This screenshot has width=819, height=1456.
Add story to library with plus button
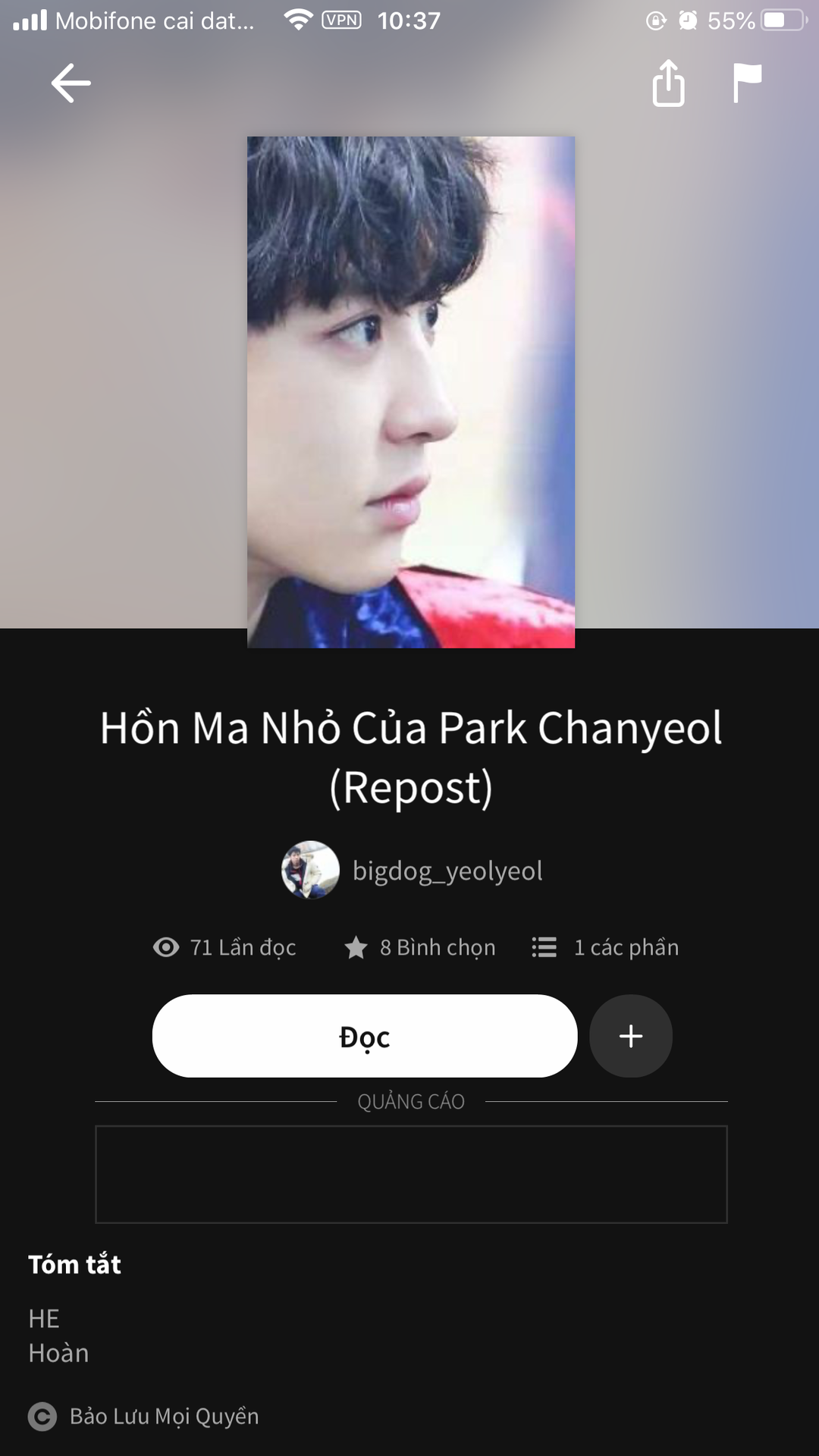[631, 1036]
